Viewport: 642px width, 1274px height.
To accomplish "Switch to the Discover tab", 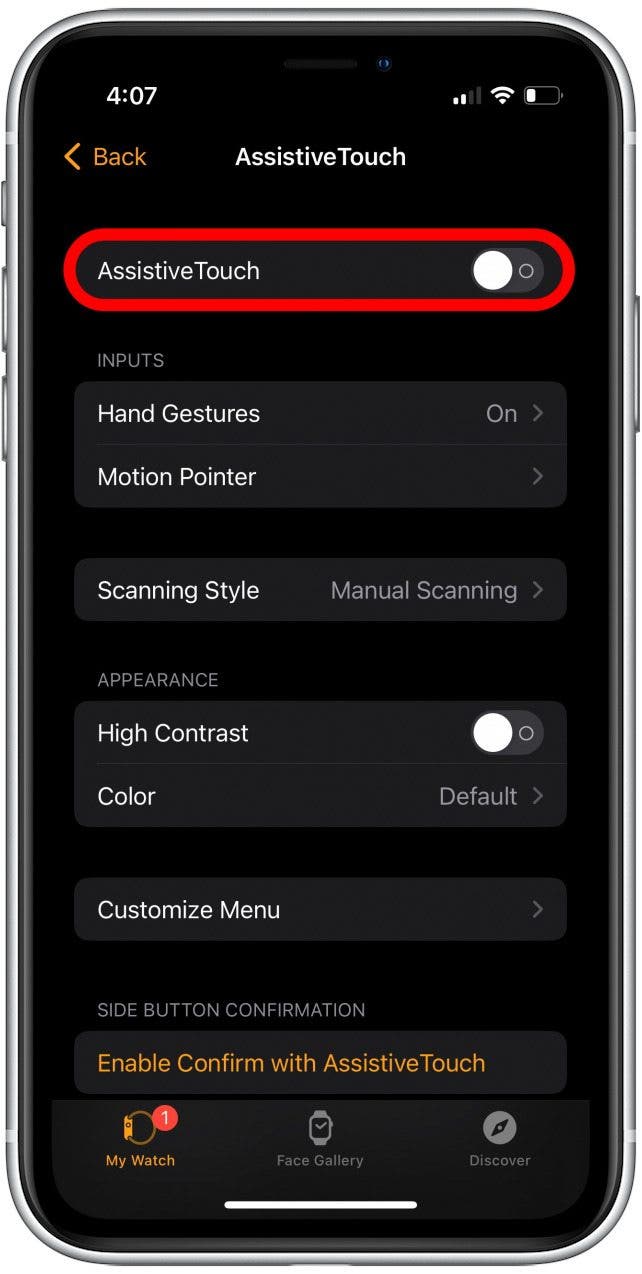I will [x=500, y=1138].
